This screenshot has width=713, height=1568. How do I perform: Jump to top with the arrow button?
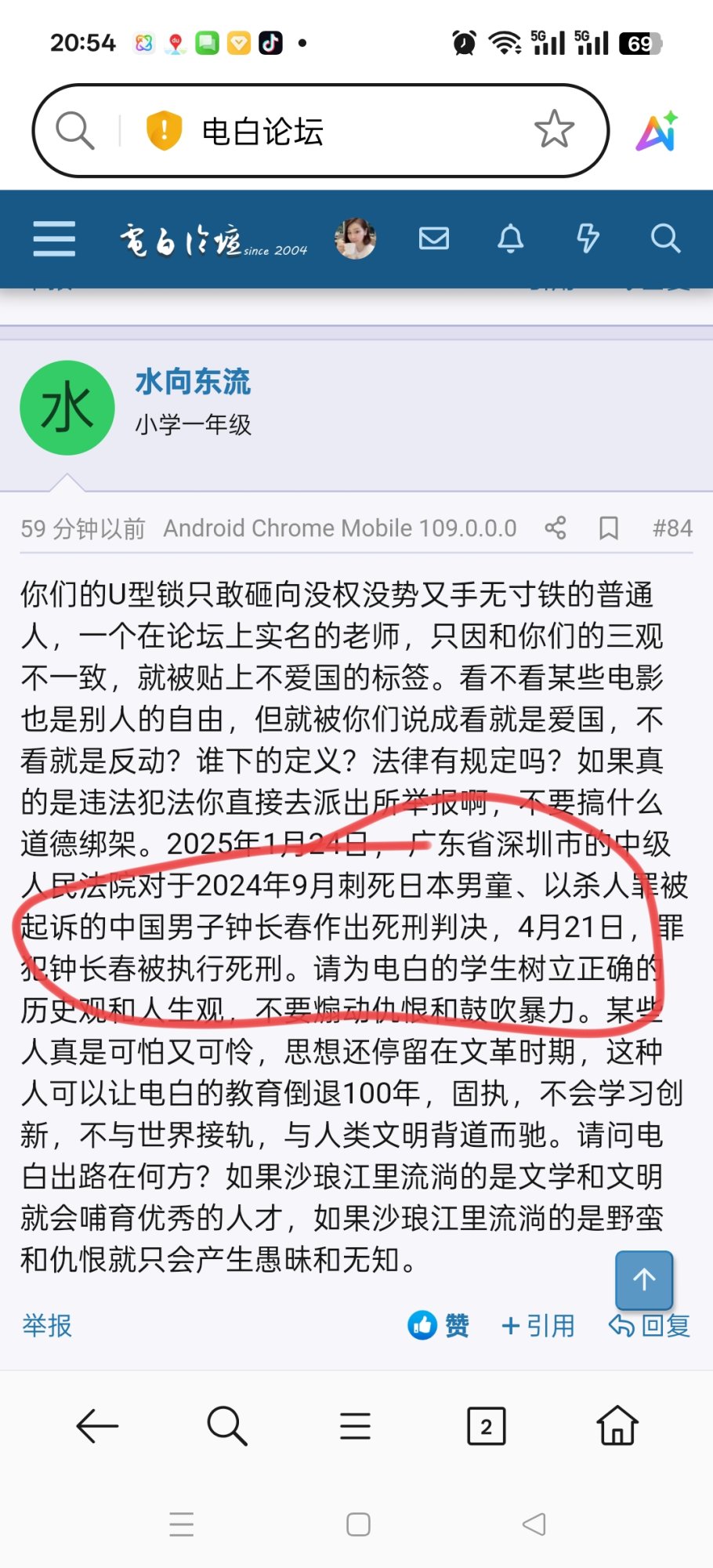(644, 1280)
